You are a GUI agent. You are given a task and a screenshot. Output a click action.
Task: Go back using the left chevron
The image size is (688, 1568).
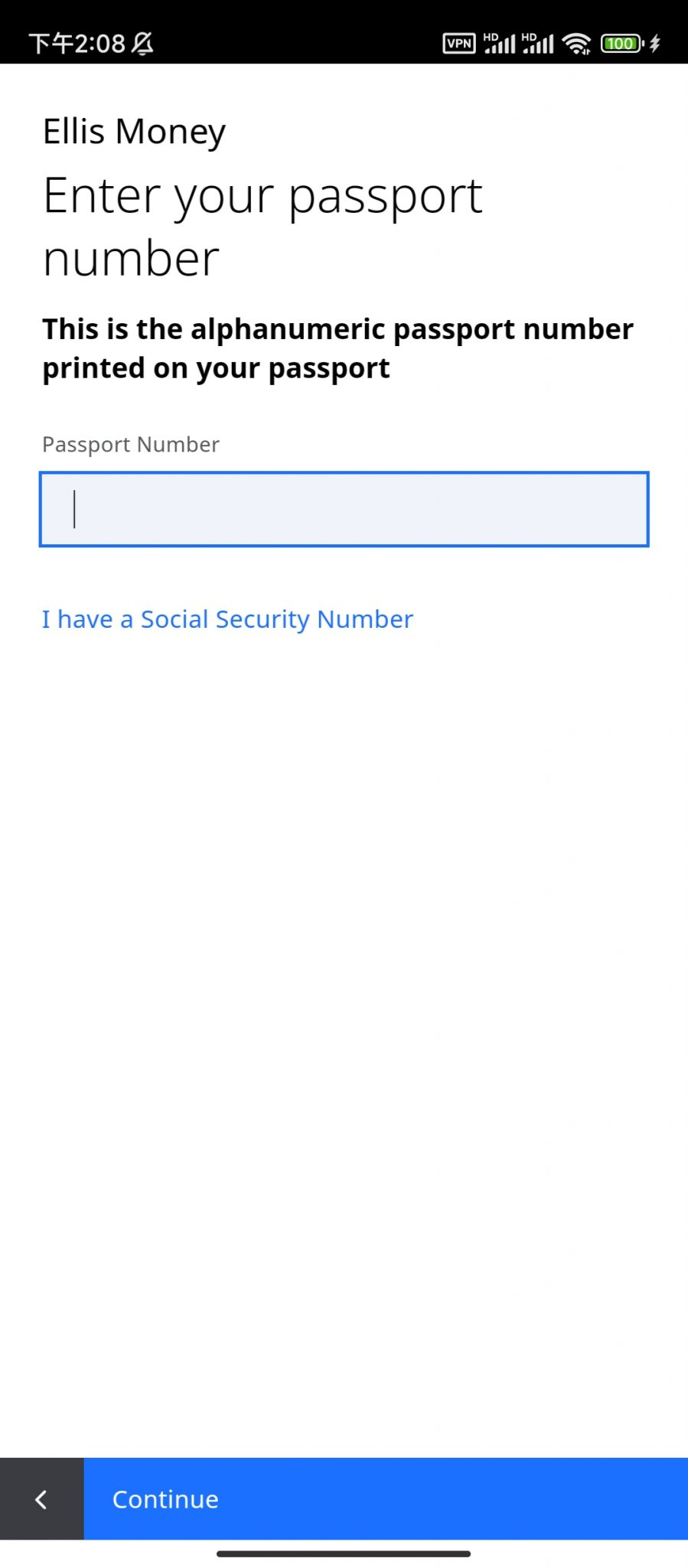tap(42, 1498)
